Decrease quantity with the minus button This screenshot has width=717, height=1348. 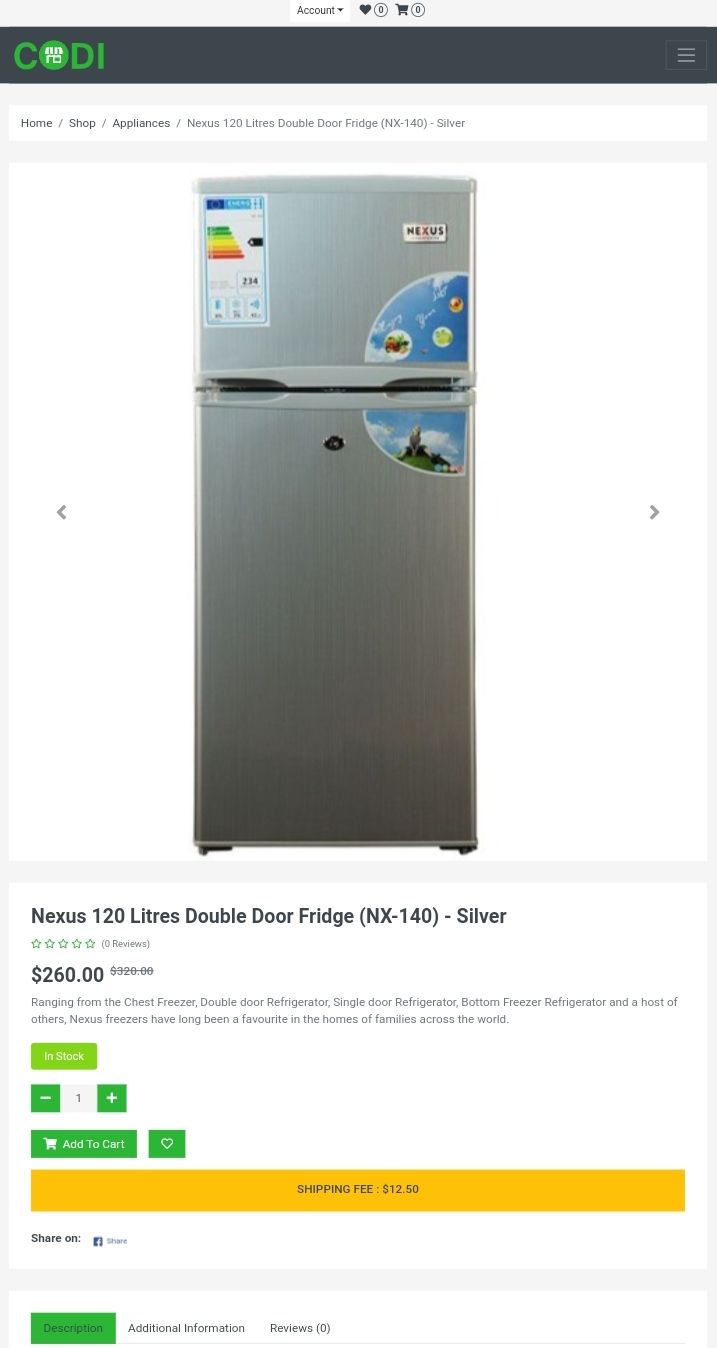(45, 1098)
